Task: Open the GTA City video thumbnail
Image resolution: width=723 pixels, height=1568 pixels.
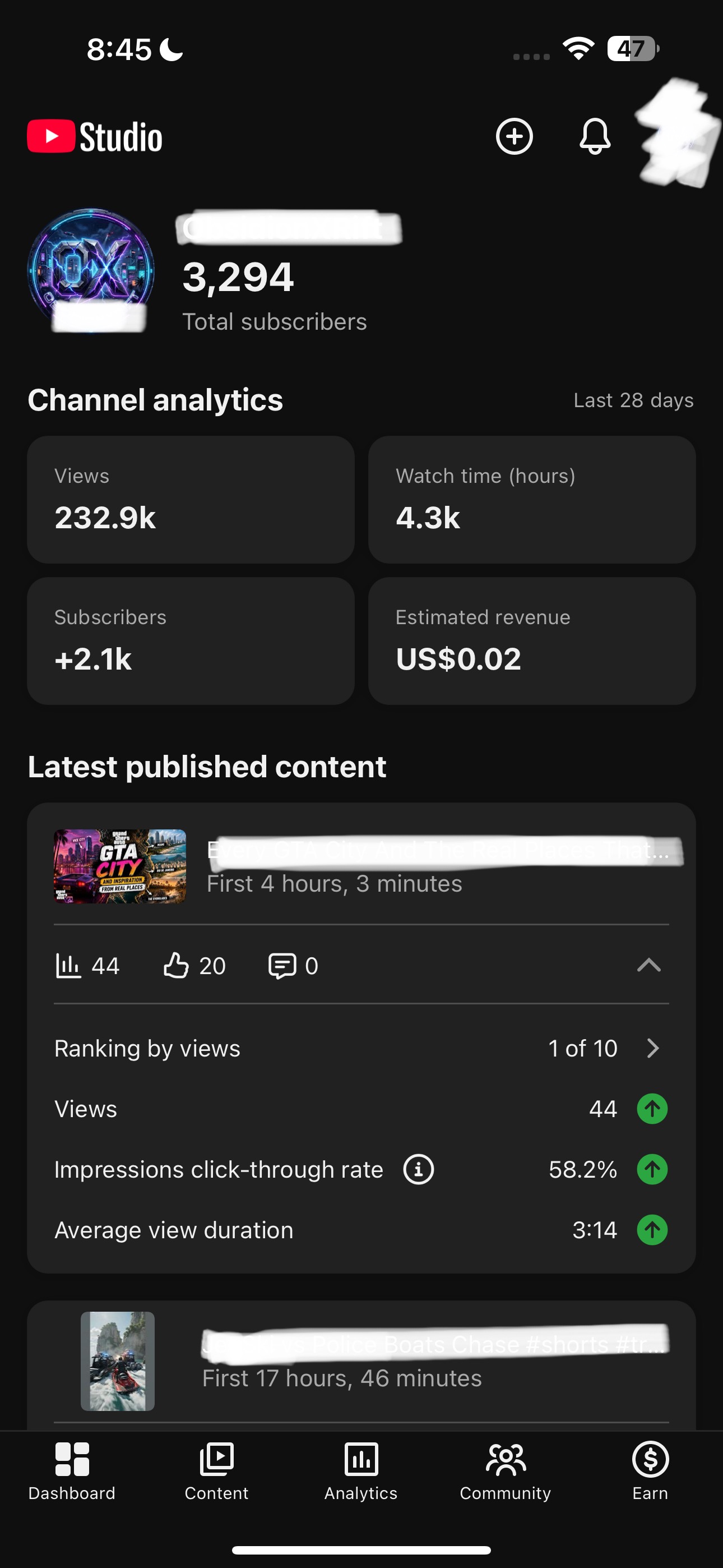Action: [x=120, y=866]
